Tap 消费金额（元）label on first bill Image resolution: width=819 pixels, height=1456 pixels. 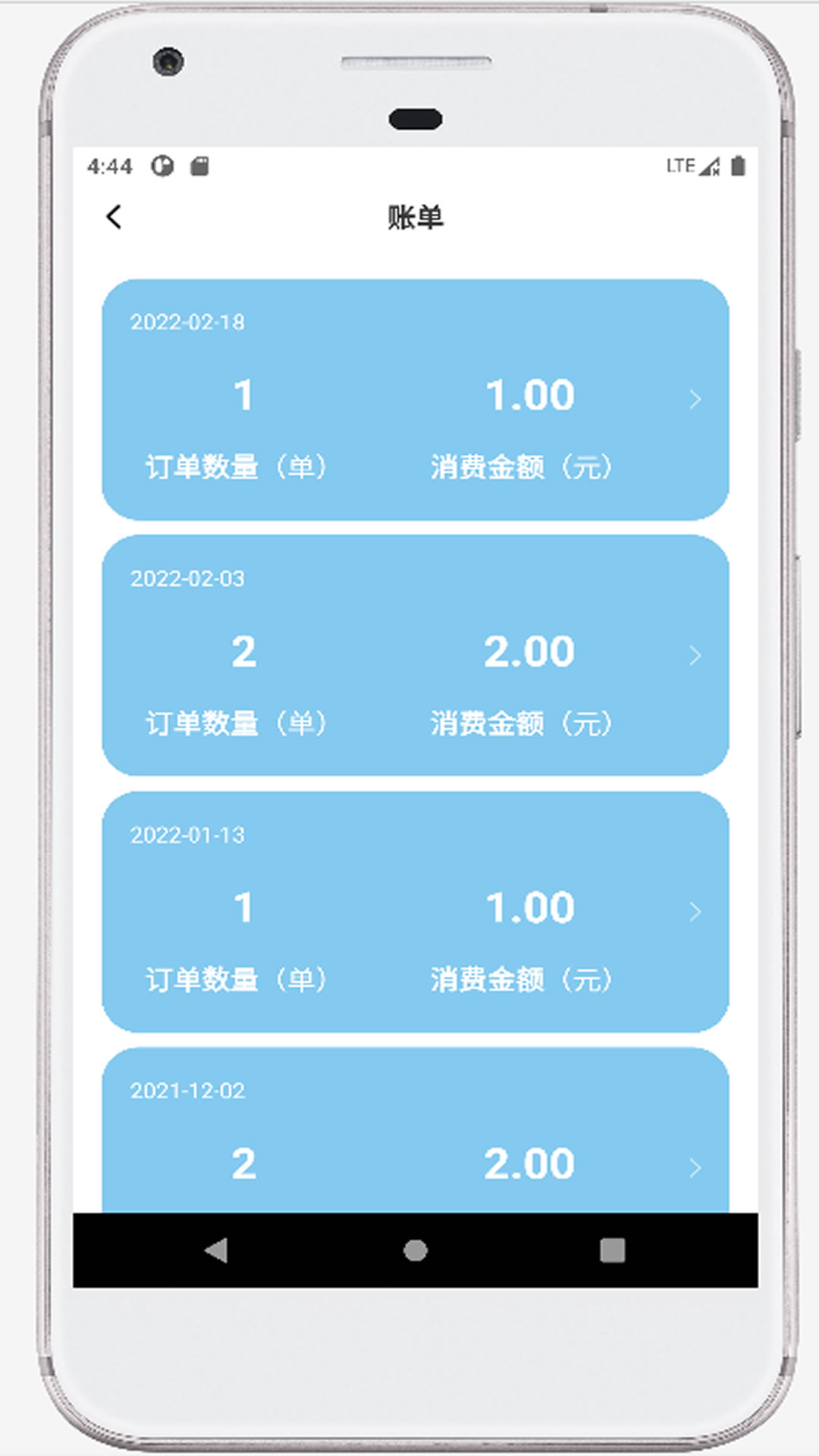coord(522,468)
